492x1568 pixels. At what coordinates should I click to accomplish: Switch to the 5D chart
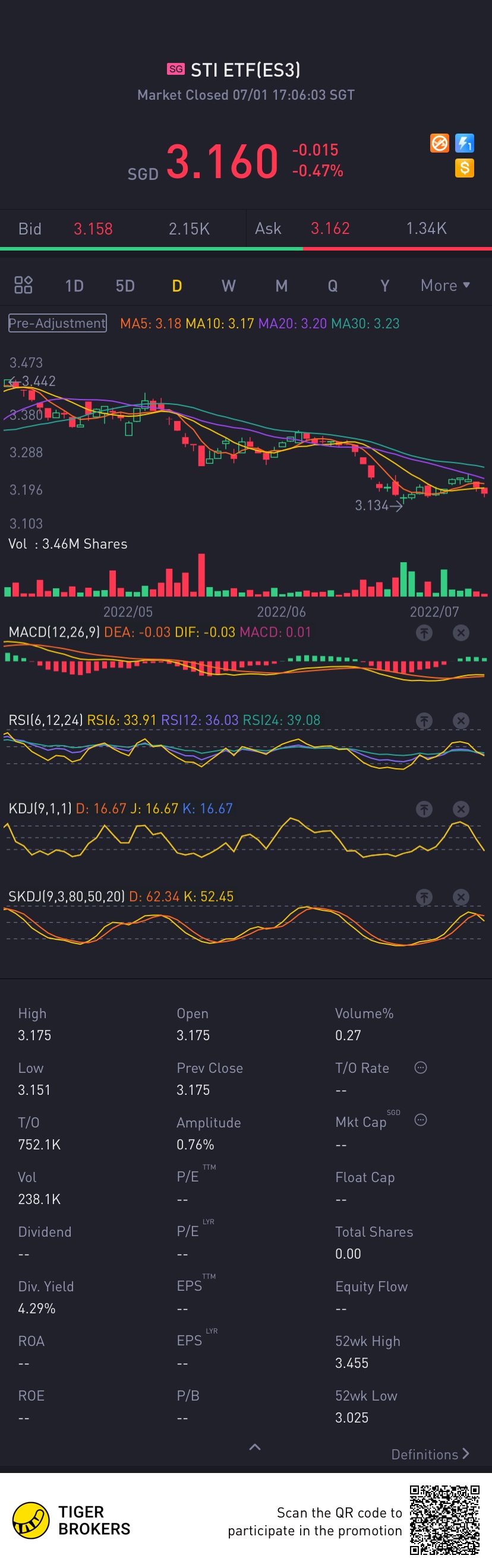coord(125,286)
